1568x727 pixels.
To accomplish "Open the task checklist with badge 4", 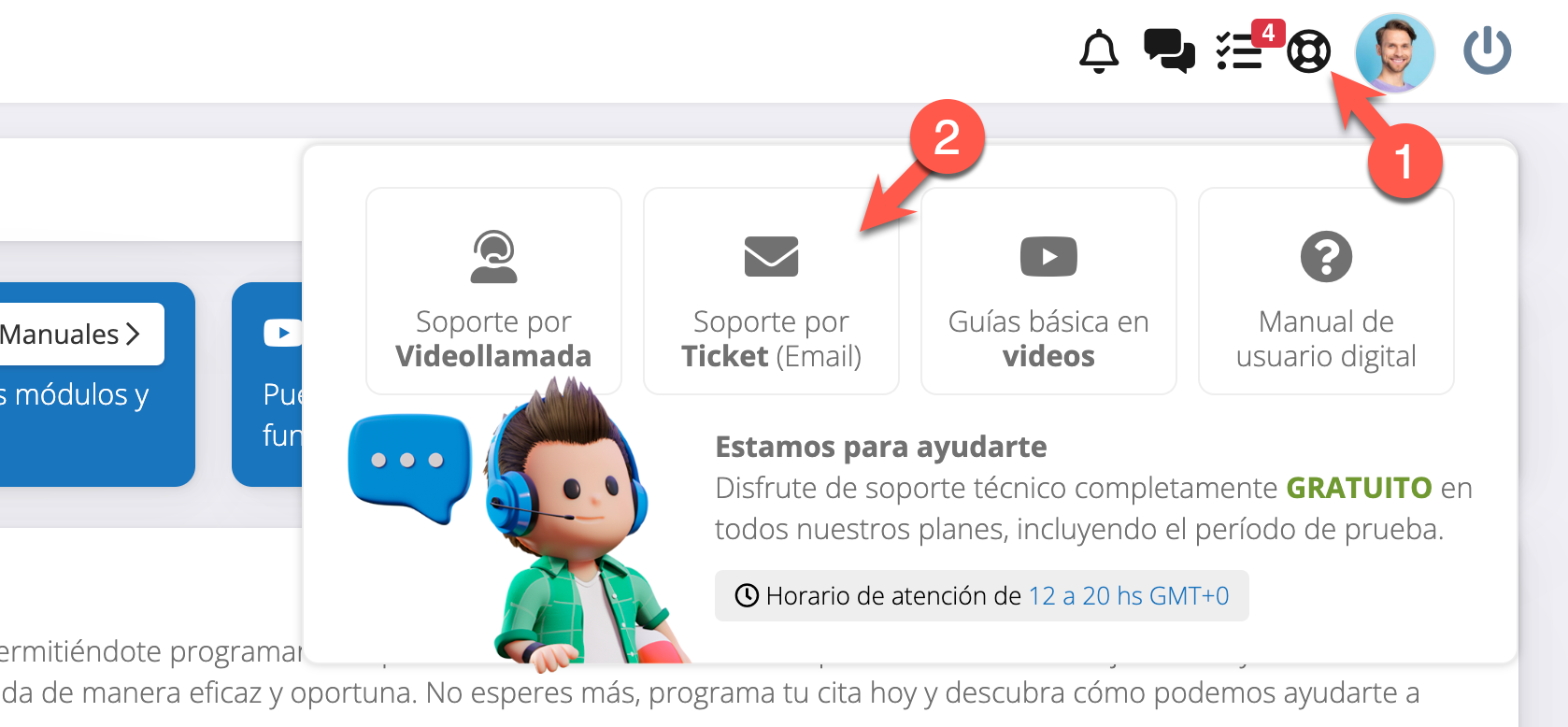I will coord(1239,51).
